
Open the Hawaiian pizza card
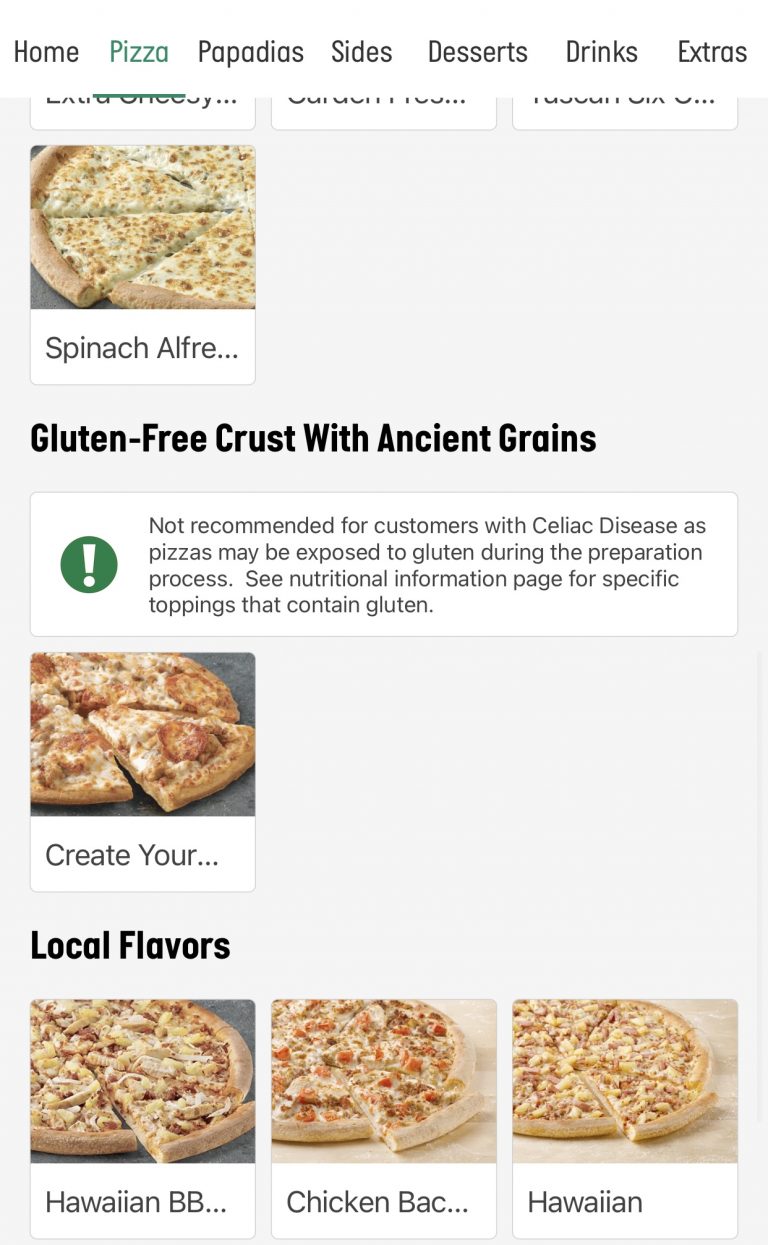(x=625, y=1118)
